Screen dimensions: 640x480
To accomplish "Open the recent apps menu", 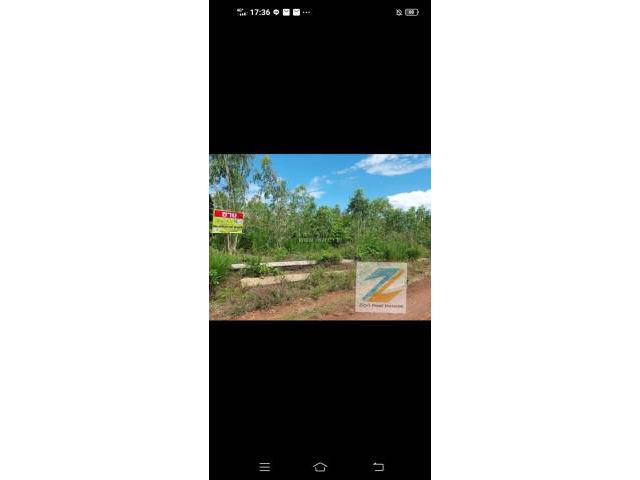I will (x=264, y=467).
